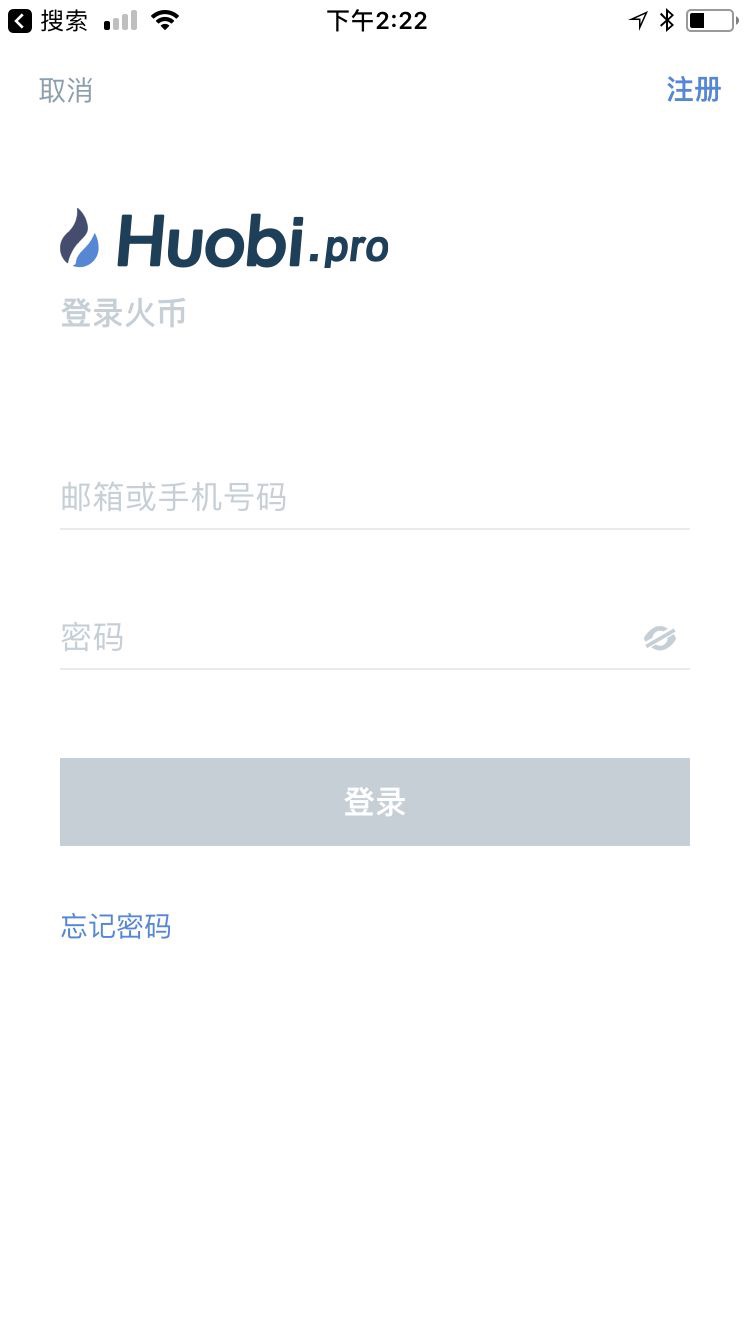
Task: Tap 取消 to cancel login
Action: pyautogui.click(x=66, y=90)
